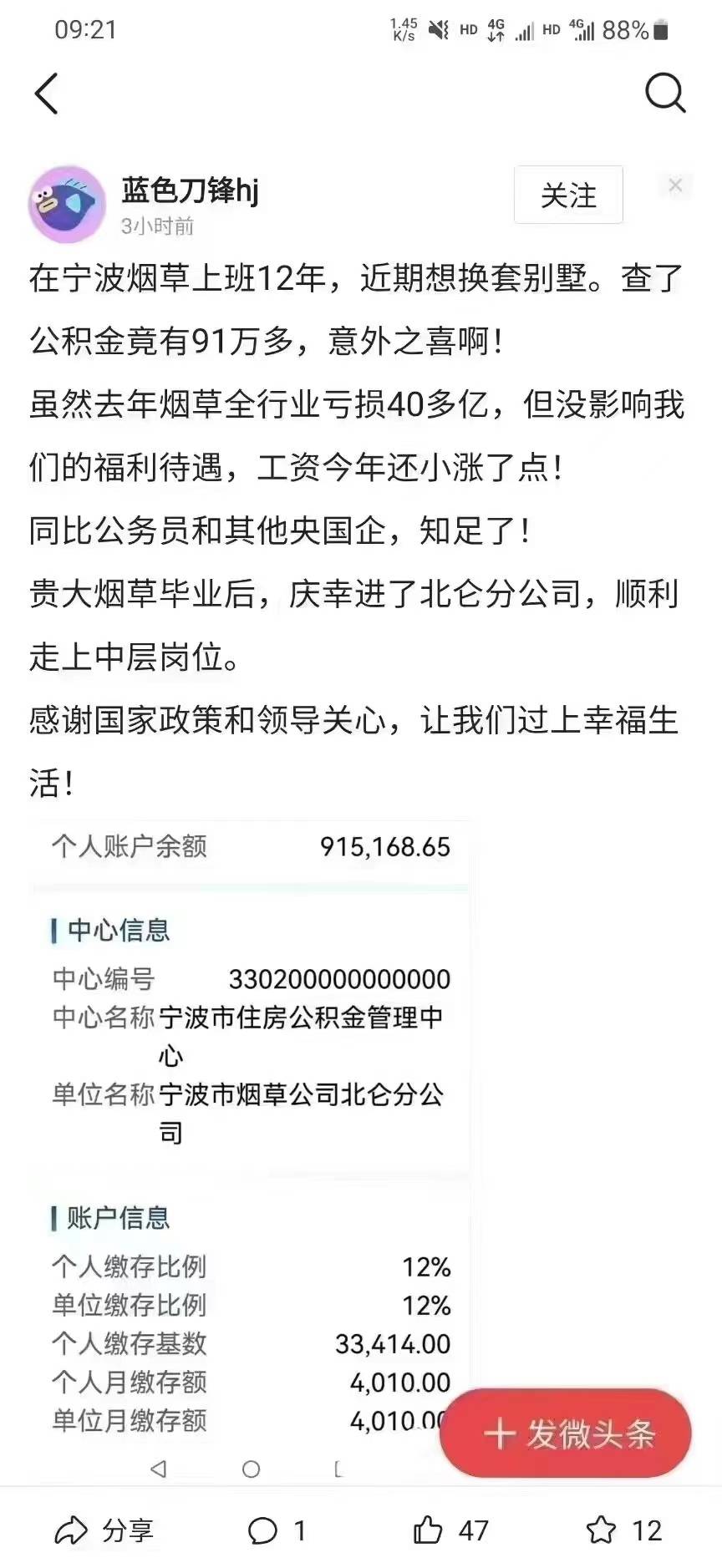
Task: Add this post to favorites star
Action: click(x=623, y=1530)
